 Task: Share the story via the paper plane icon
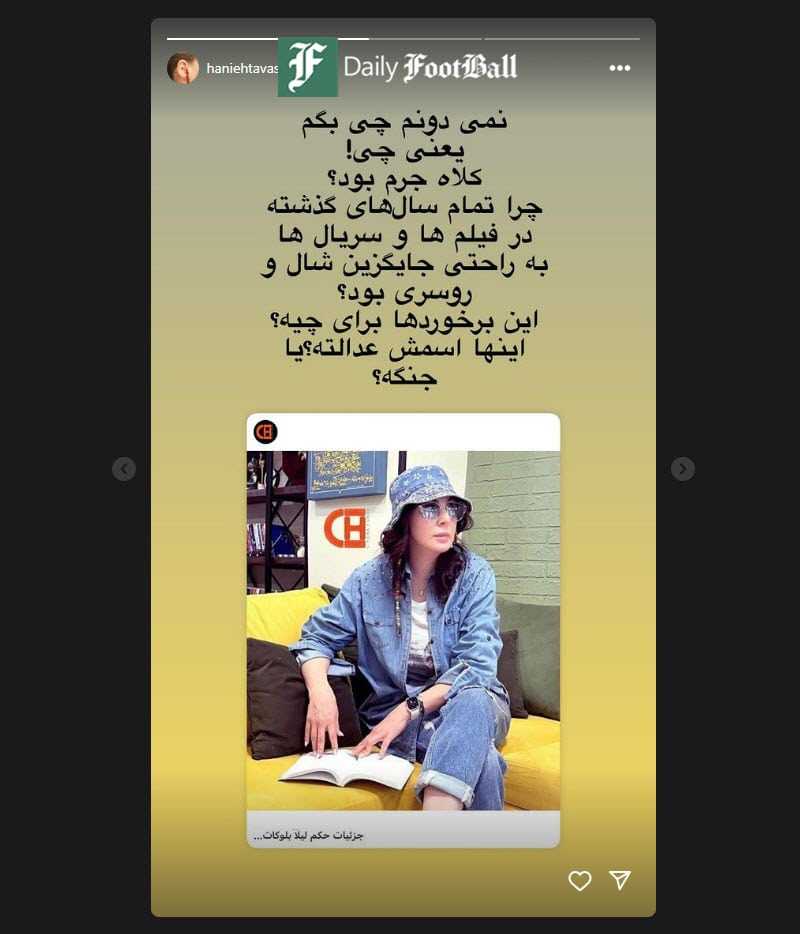[x=622, y=880]
